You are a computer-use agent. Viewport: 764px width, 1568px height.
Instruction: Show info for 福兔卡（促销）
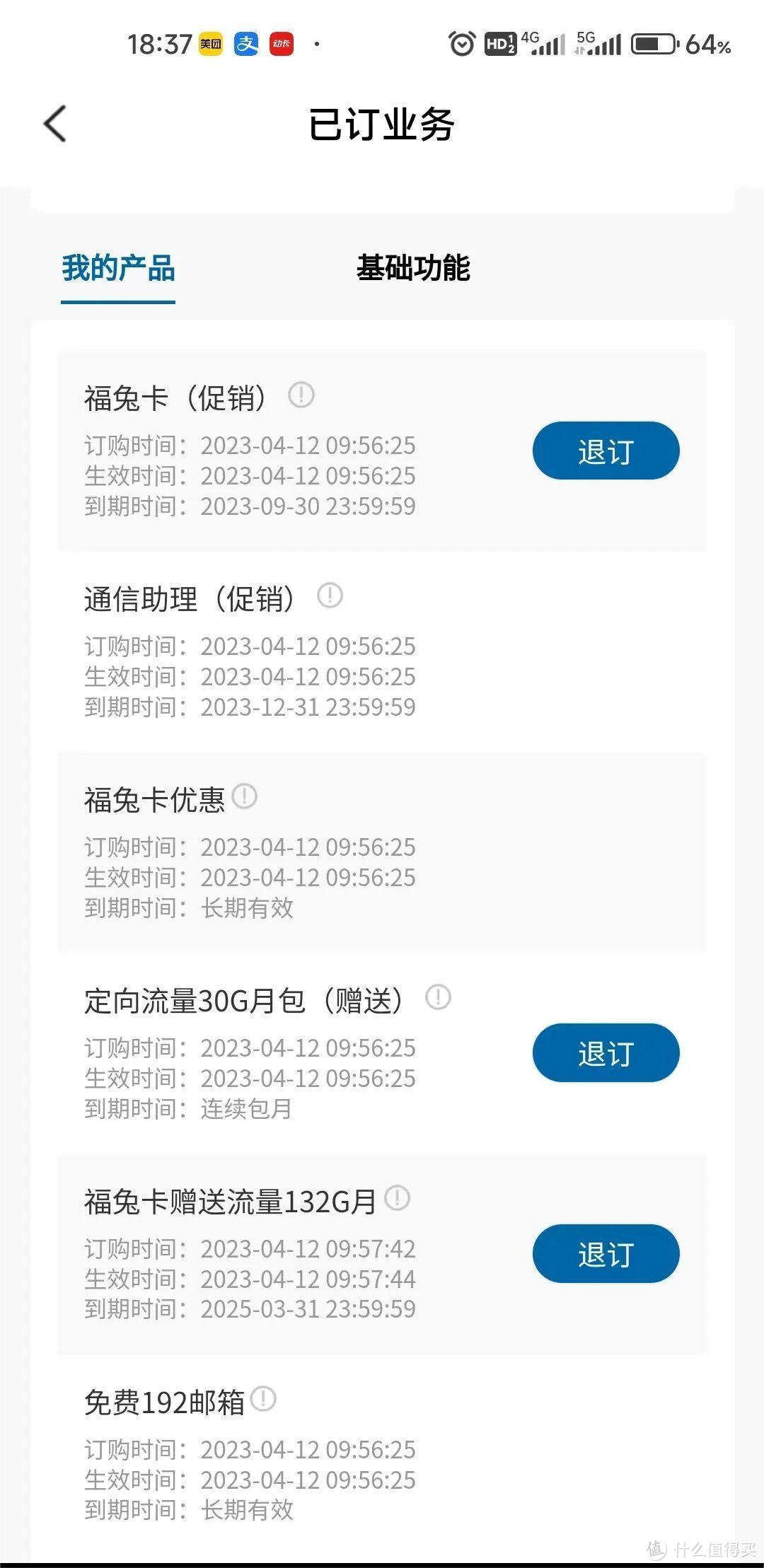click(x=301, y=395)
